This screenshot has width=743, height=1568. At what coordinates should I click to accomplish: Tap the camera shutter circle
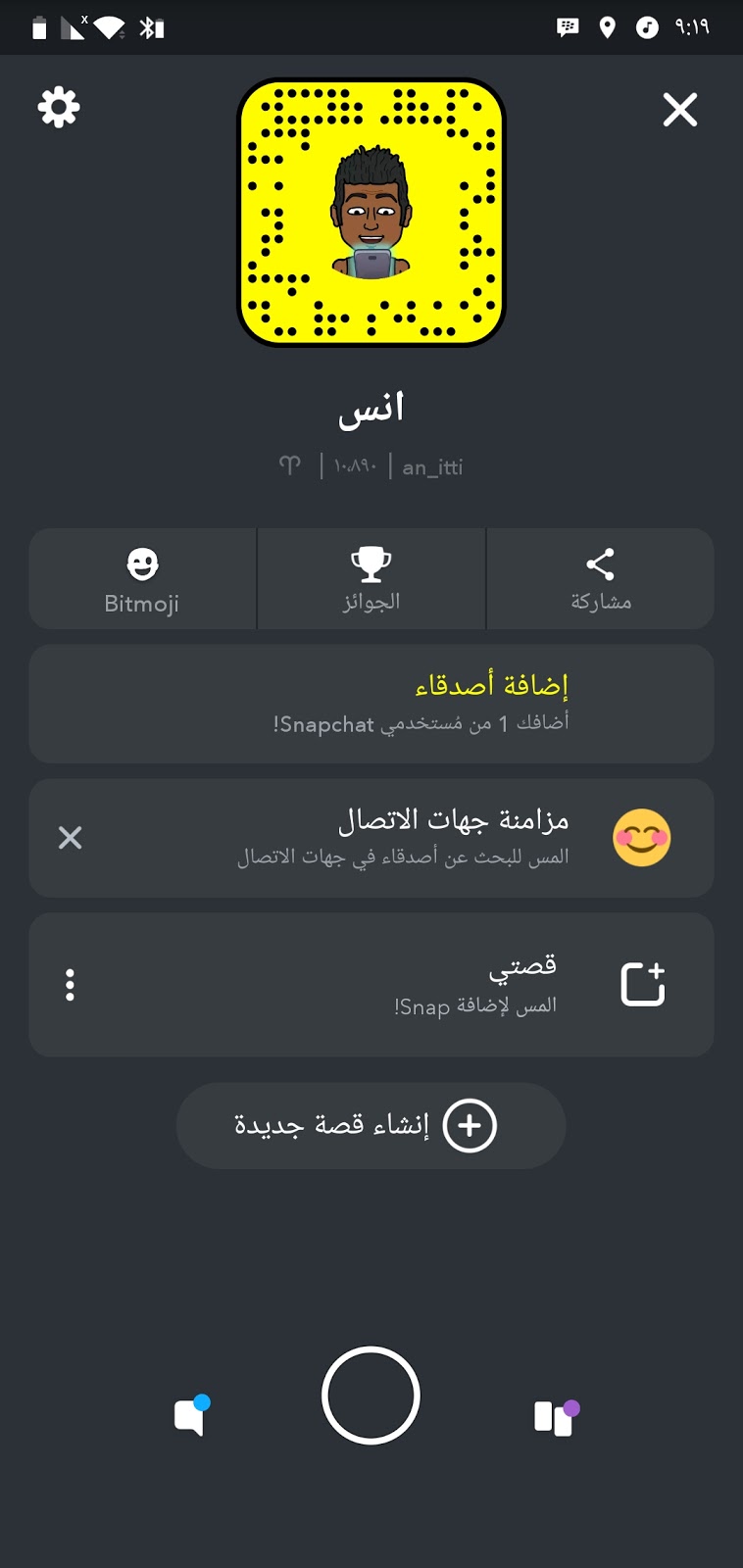[x=371, y=1396]
